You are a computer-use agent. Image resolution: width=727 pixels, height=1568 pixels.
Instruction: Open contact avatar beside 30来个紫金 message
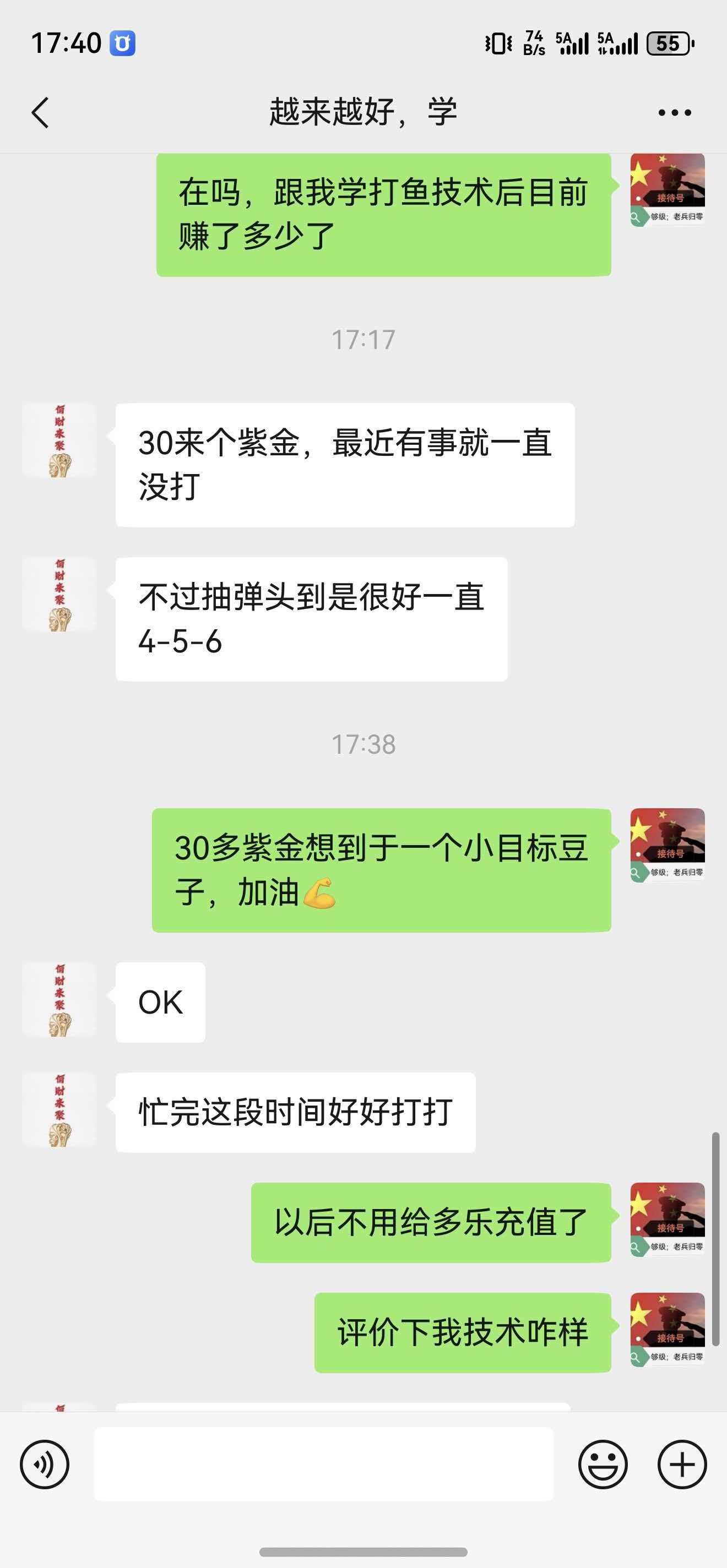point(59,440)
